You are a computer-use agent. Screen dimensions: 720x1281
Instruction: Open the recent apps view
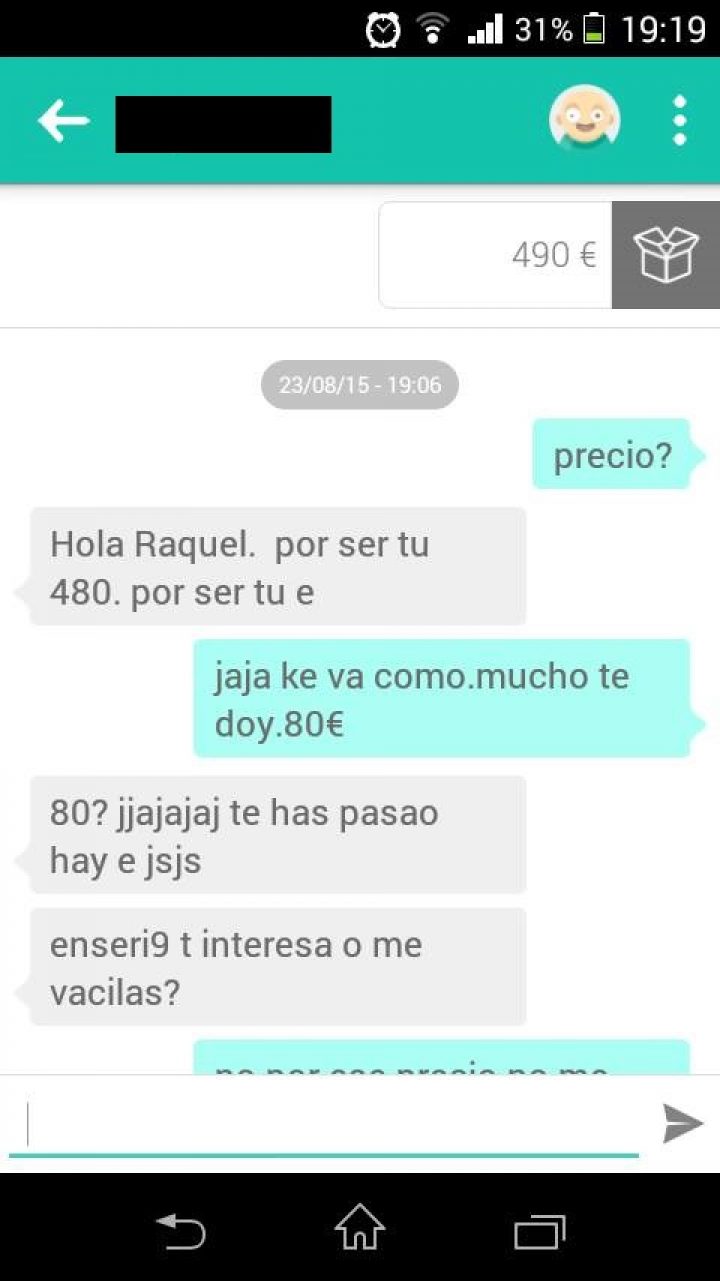(540, 1229)
